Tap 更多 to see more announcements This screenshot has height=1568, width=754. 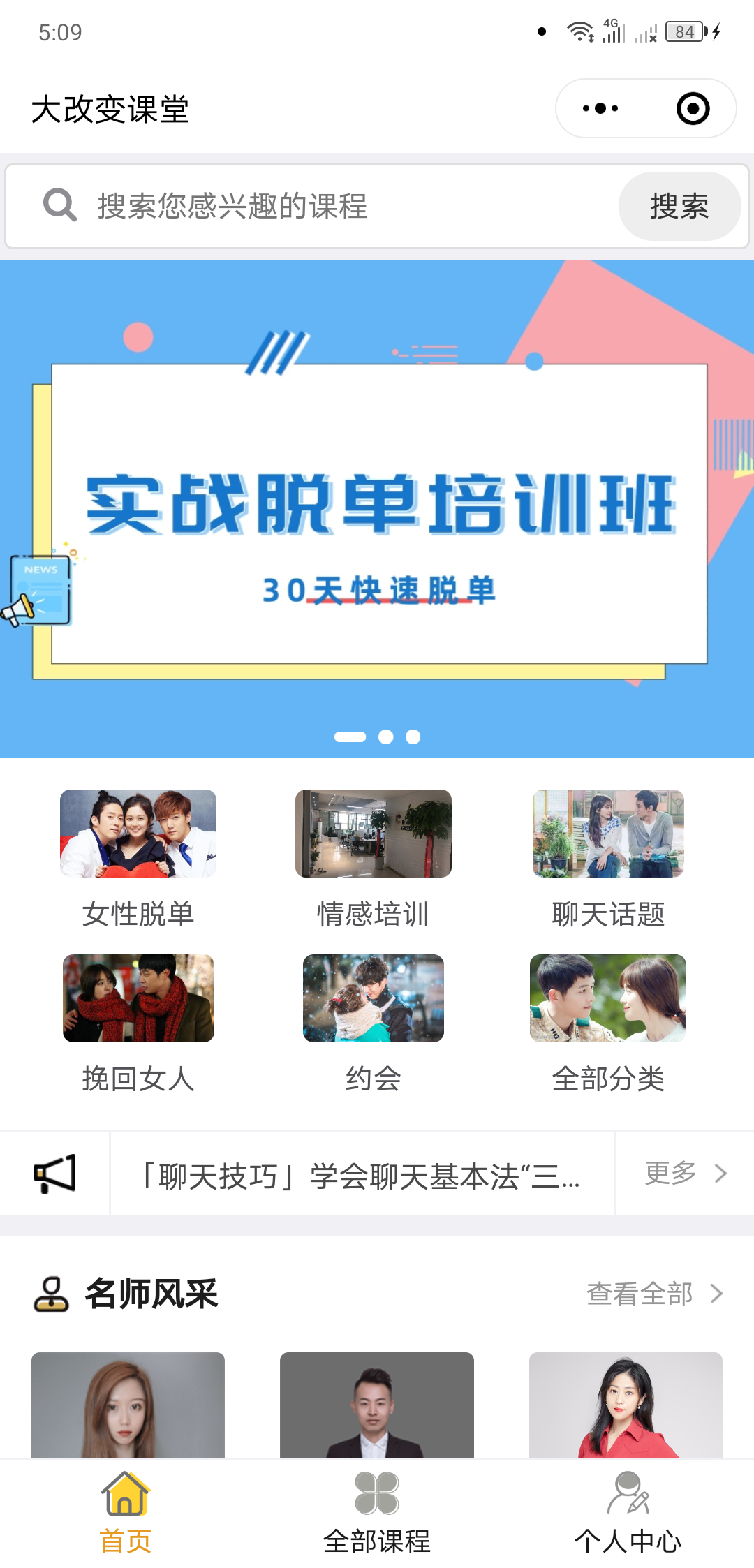click(684, 1174)
